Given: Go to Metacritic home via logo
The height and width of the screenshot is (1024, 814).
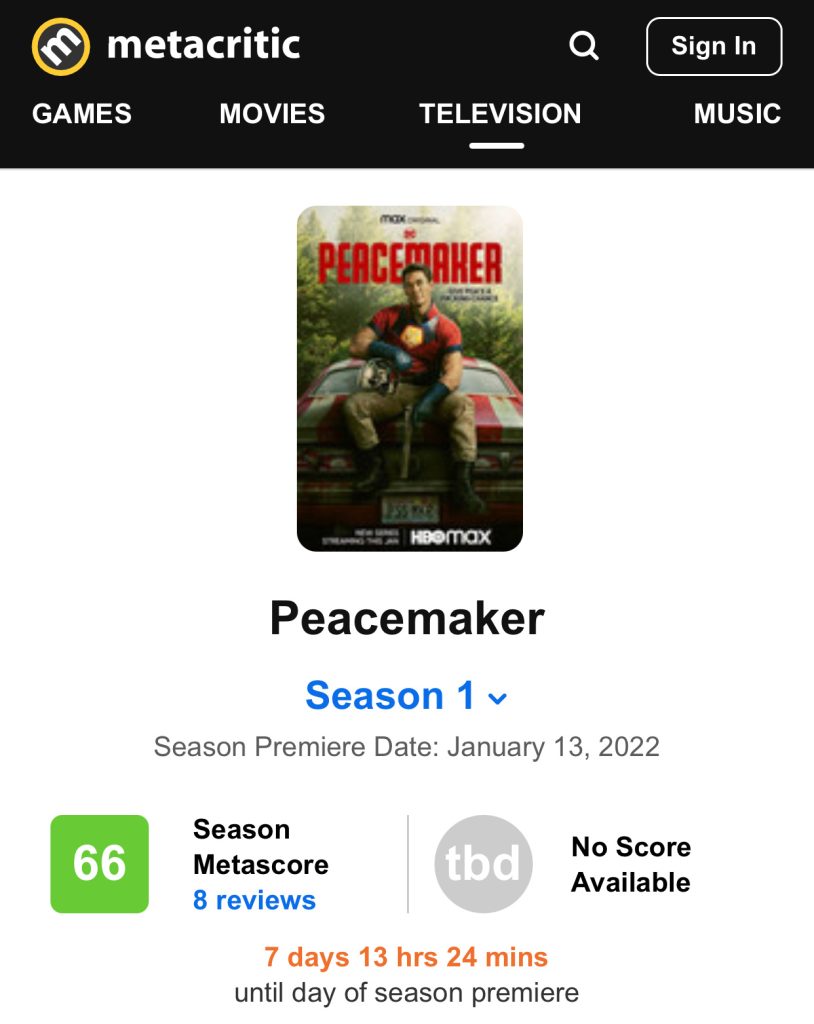Looking at the screenshot, I should click(166, 46).
